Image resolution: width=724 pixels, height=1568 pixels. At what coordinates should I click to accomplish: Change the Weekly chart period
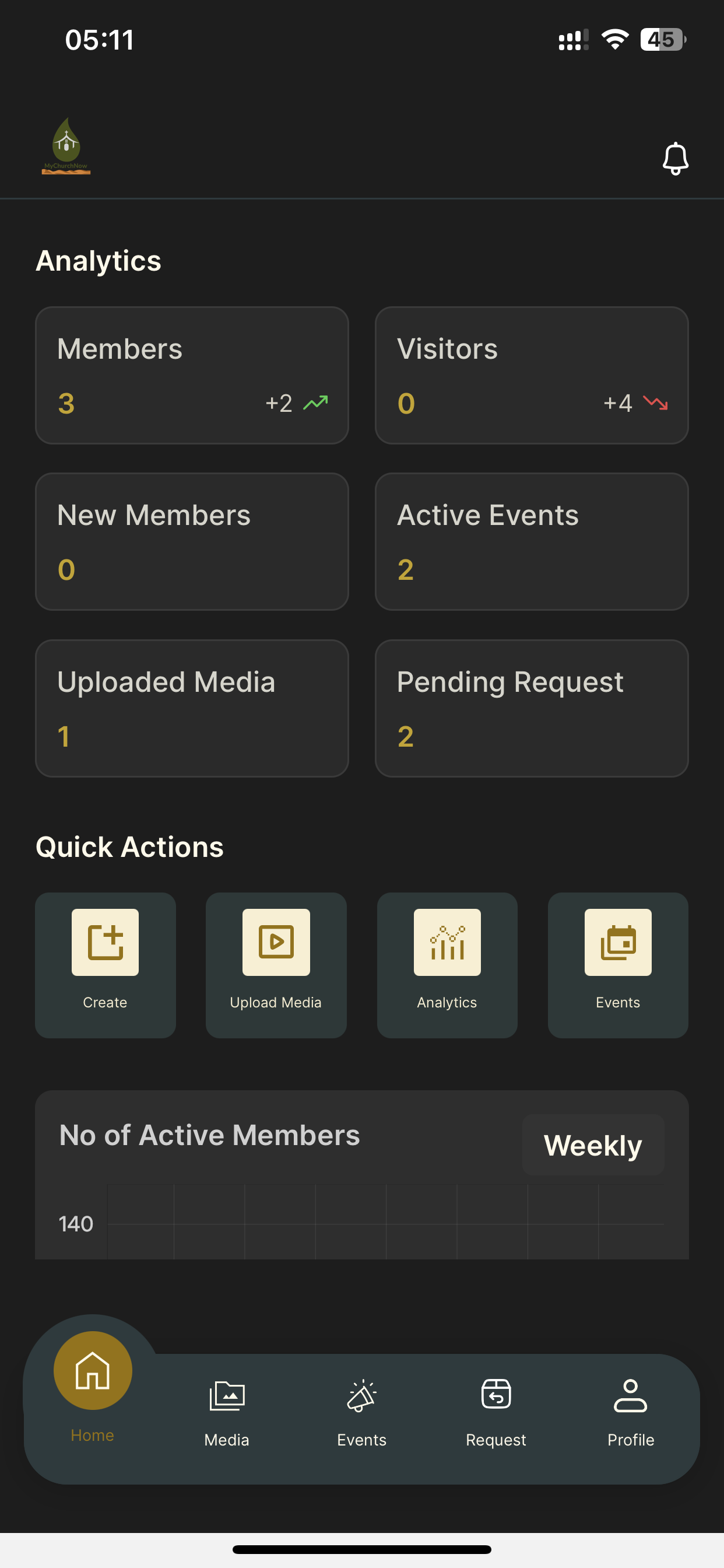tap(593, 1145)
